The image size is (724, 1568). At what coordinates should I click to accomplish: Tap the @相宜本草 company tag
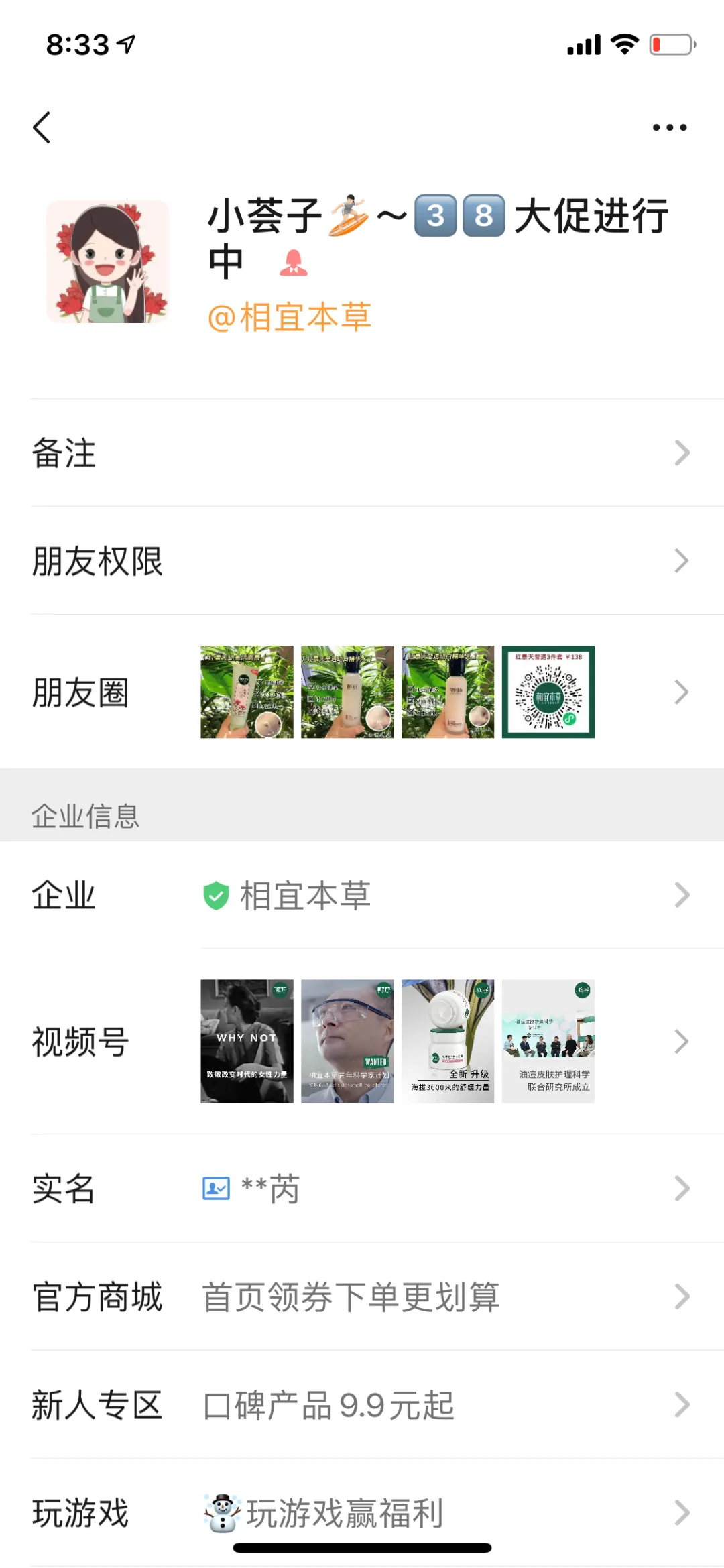click(x=290, y=317)
